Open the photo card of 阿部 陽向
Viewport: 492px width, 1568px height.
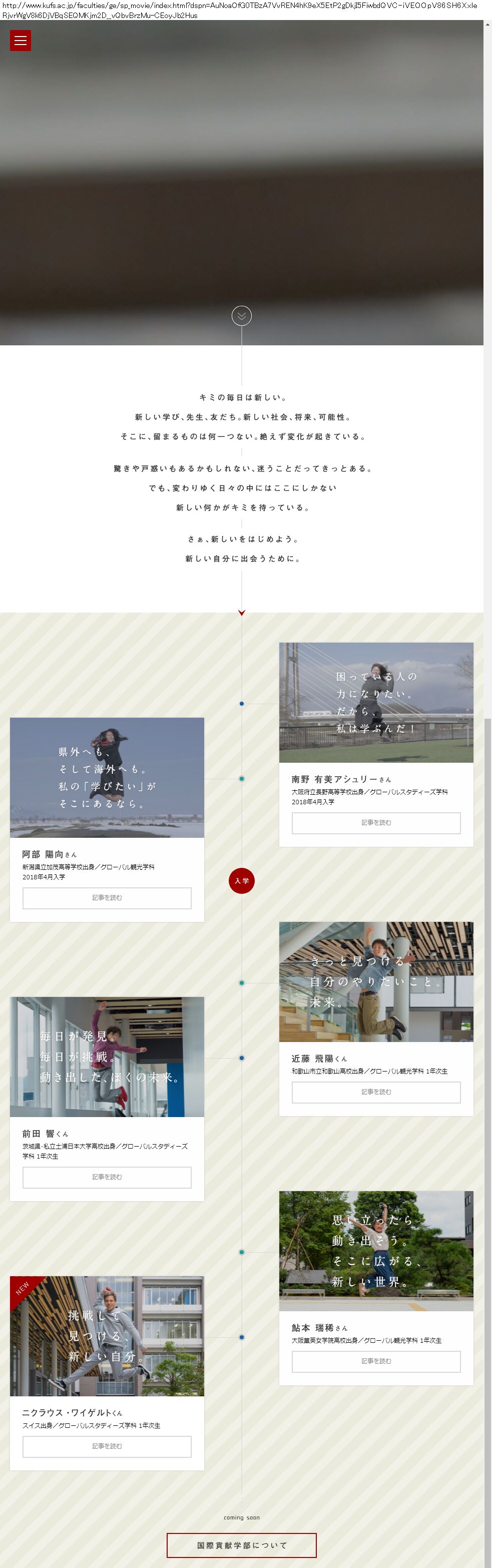(x=107, y=777)
